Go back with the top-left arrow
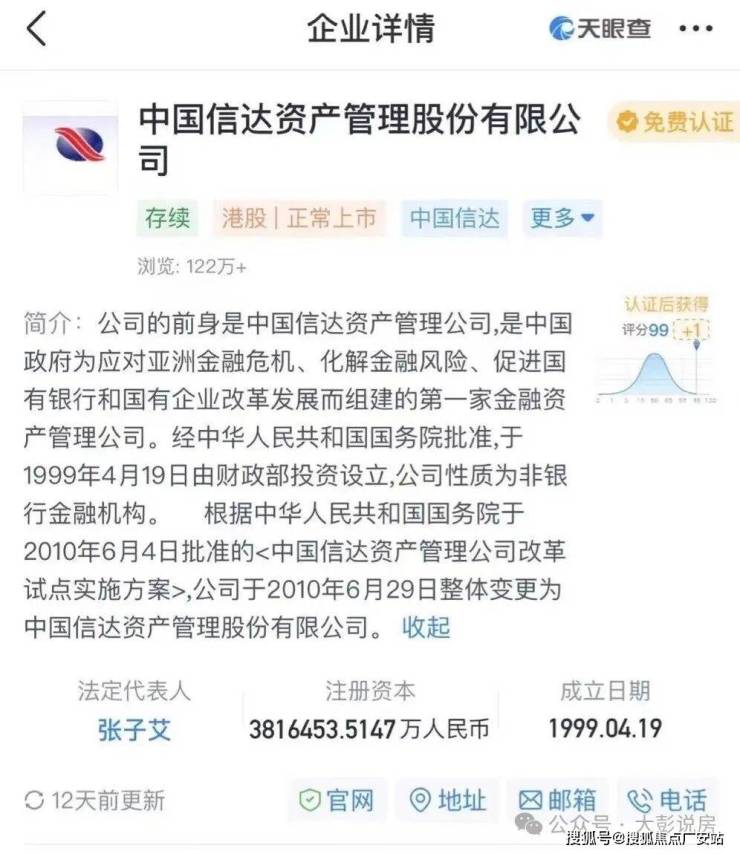The width and height of the screenshot is (740, 854). [x=36, y=29]
